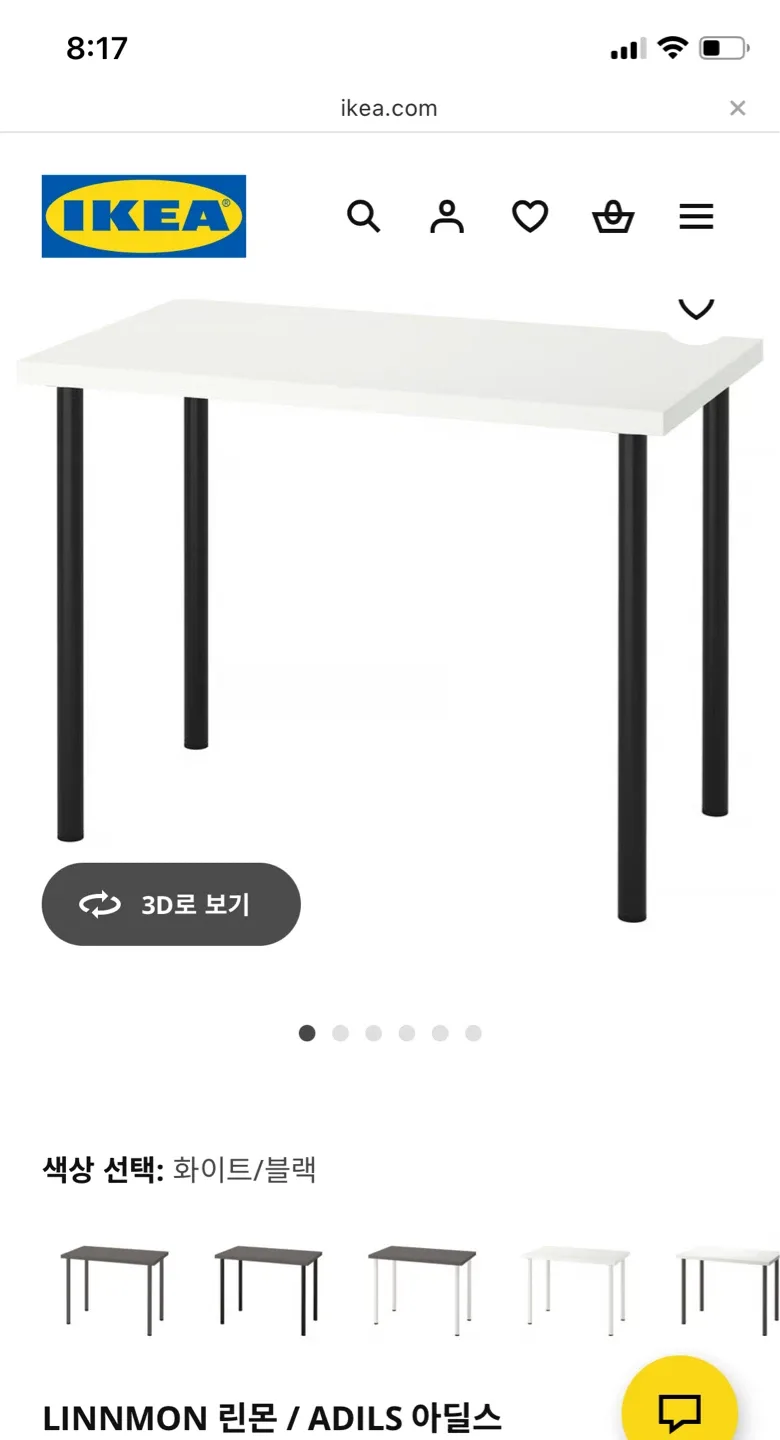The height and width of the screenshot is (1440, 780).
Task: Tap the 8:17 status bar clock
Action: coord(97,47)
